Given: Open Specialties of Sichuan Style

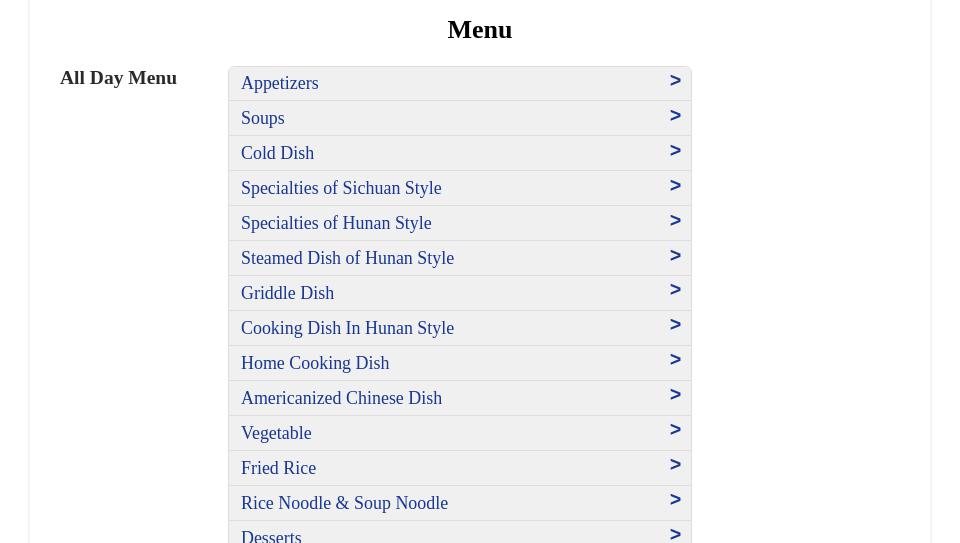Looking at the screenshot, I should [x=459, y=188].
